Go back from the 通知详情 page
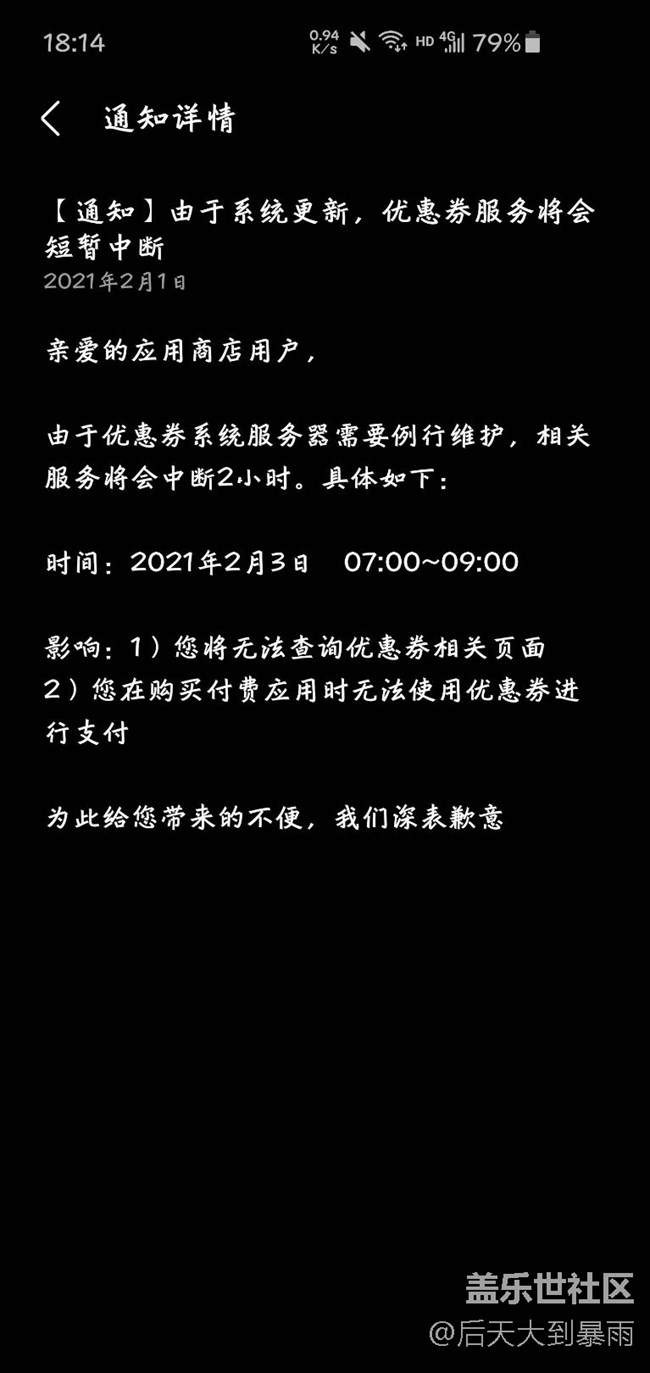 (x=51, y=119)
